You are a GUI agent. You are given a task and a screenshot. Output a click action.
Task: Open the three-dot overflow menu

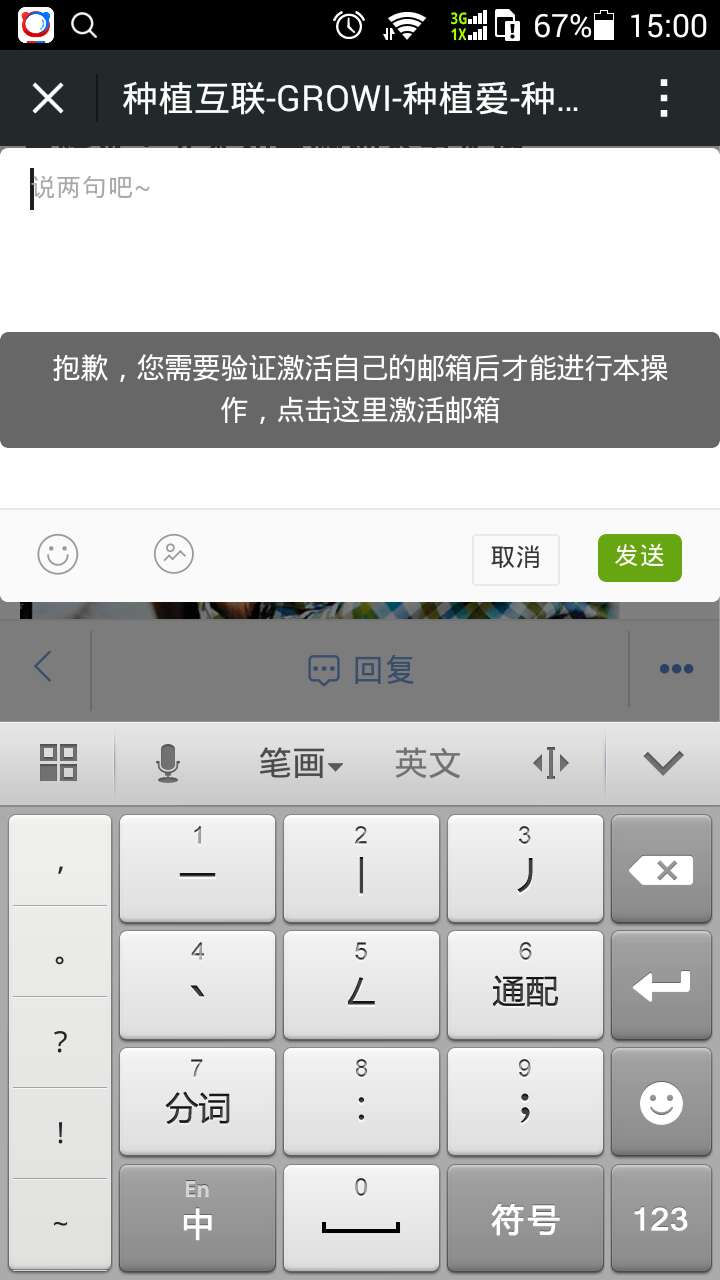664,98
